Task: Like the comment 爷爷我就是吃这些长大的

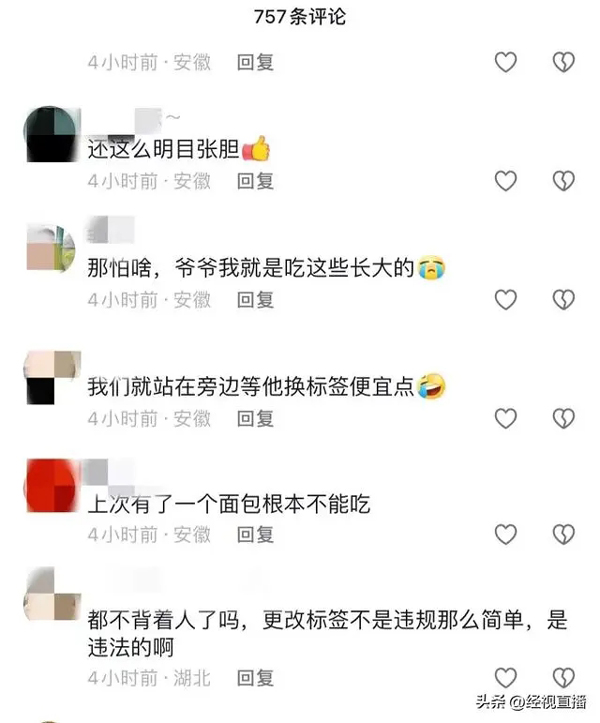Action: [x=506, y=299]
